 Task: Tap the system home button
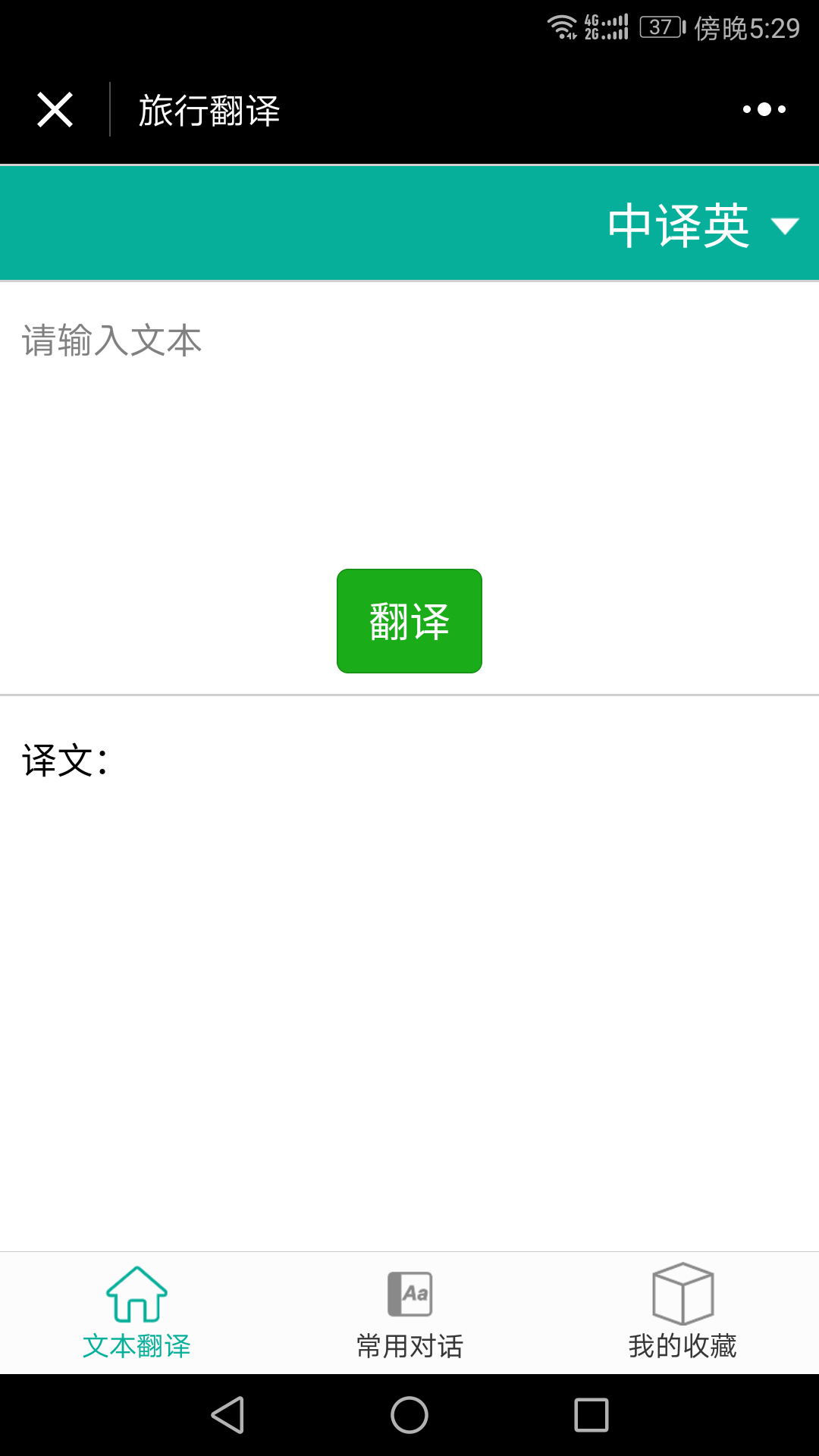coord(409,1415)
